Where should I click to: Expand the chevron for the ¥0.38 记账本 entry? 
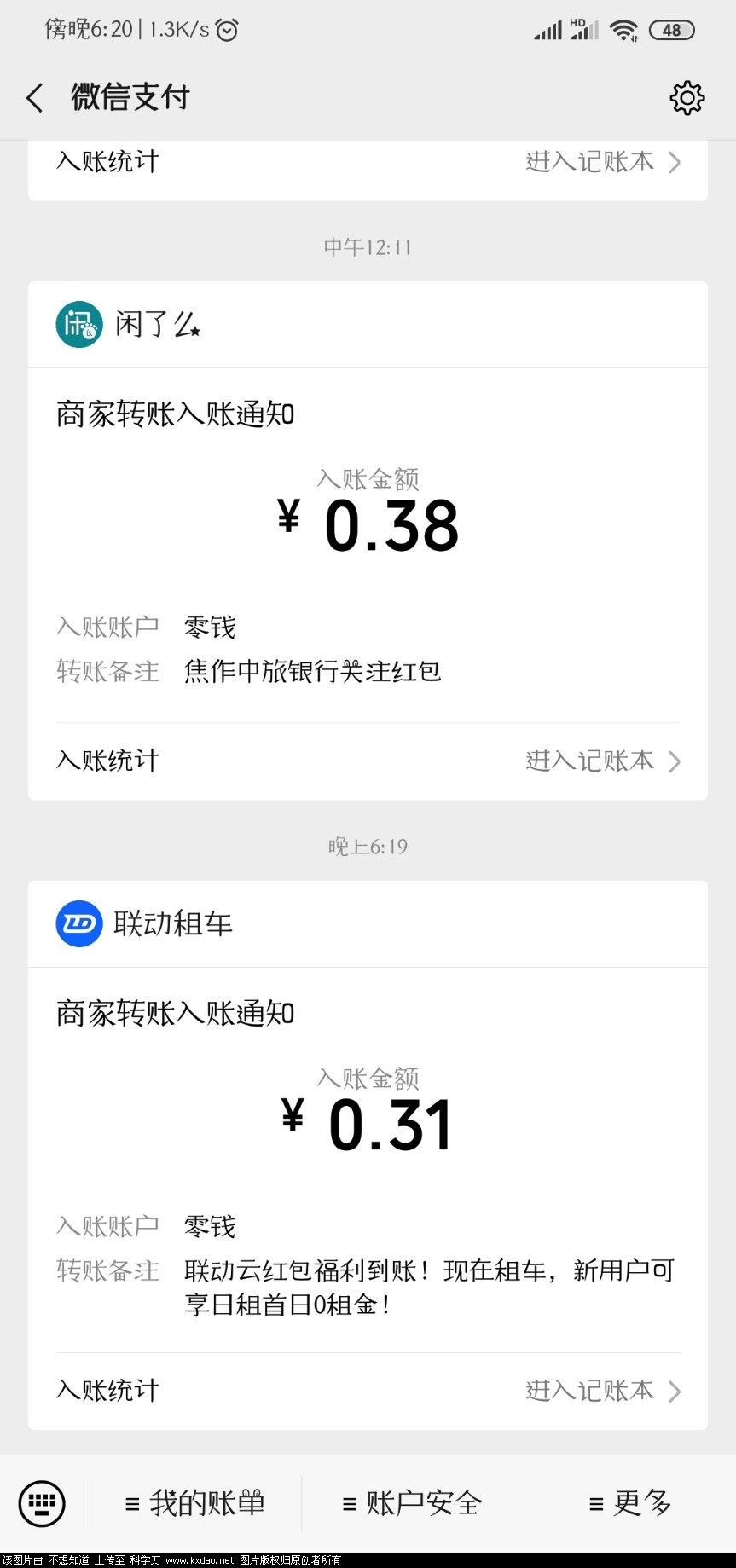point(675,761)
